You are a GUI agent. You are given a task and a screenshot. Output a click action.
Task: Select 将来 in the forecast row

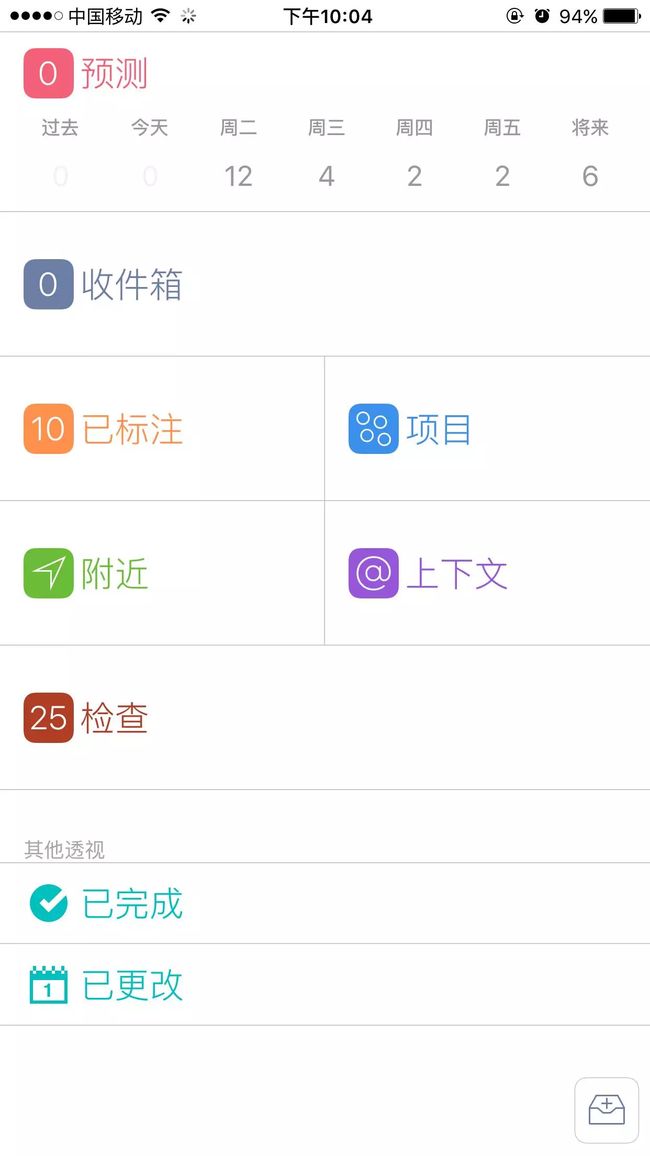(590, 153)
